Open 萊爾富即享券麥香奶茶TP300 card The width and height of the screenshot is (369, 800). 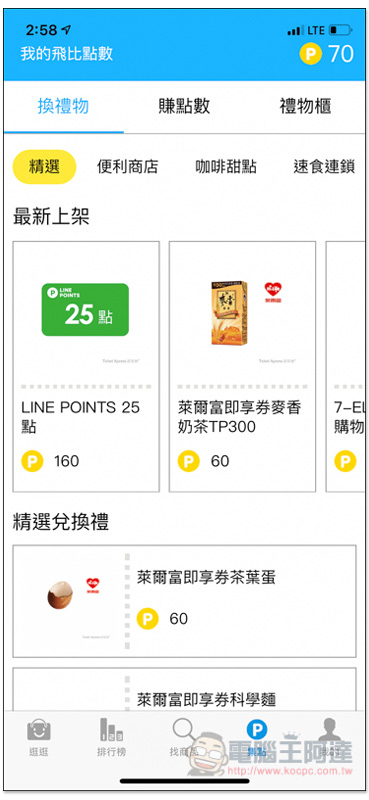click(x=242, y=366)
